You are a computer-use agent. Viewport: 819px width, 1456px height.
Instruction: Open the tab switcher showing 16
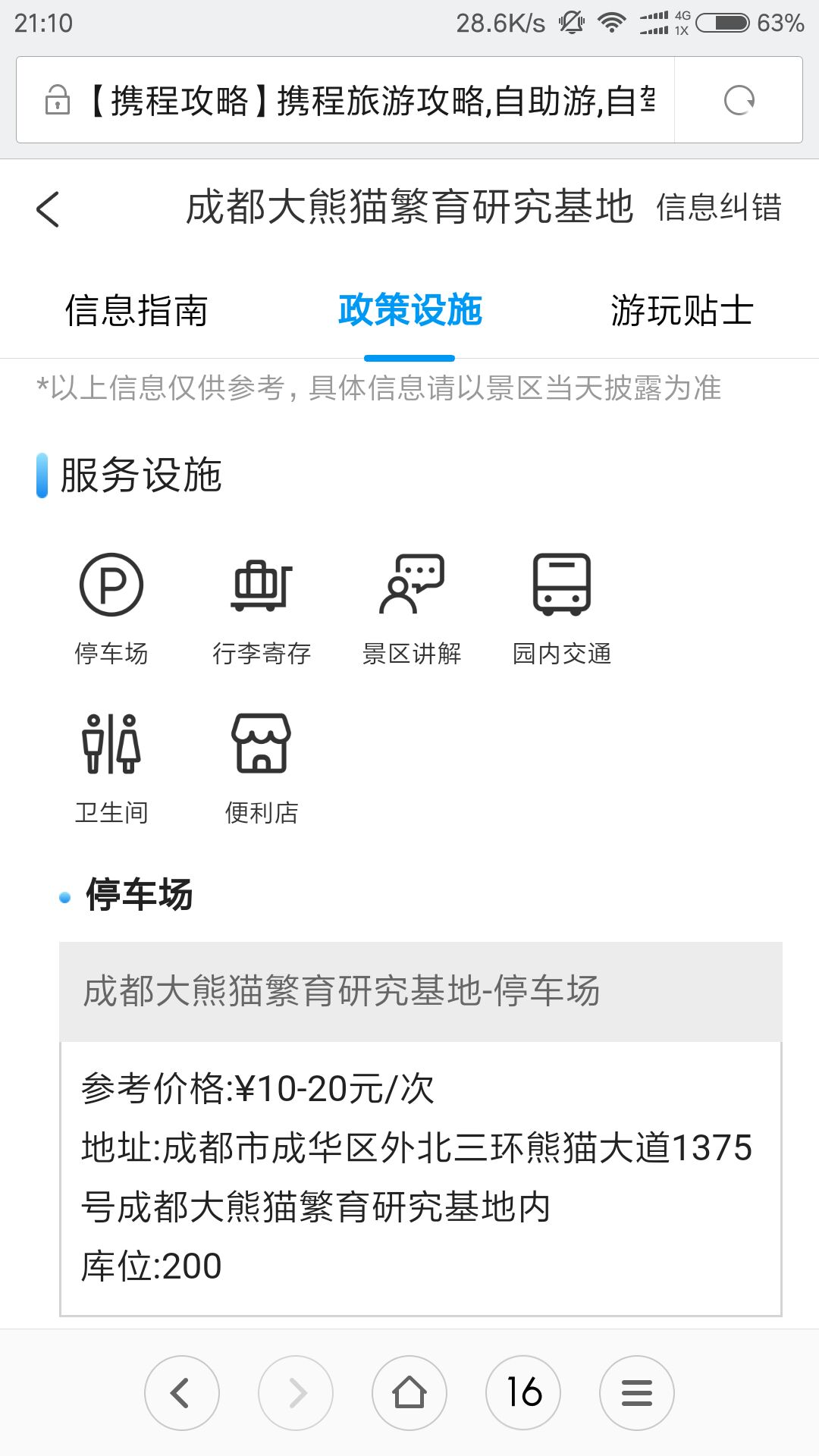click(x=523, y=1393)
